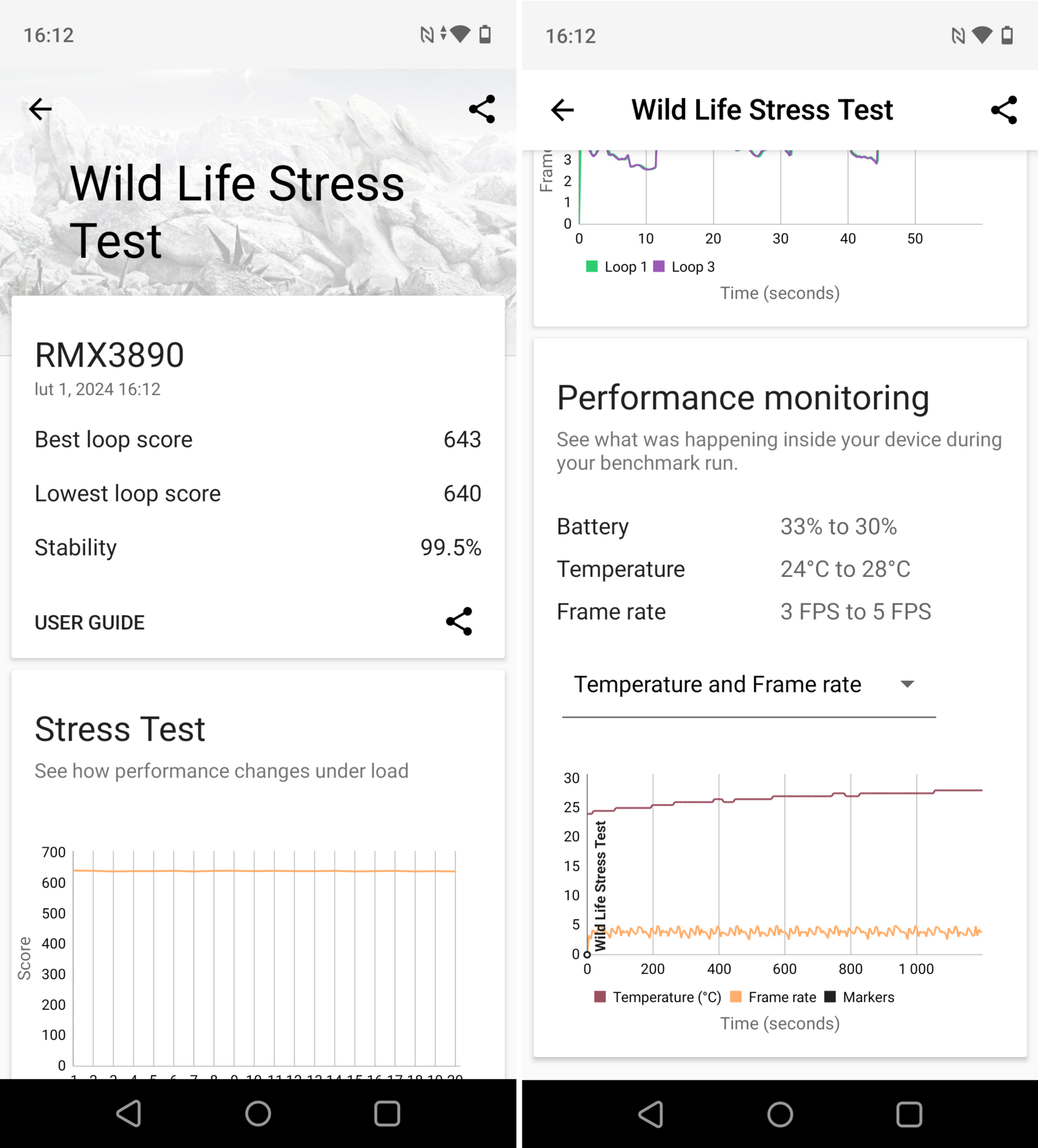Toggle the Loop 3 legend entry
This screenshot has width=1038, height=1148.
tap(686, 266)
